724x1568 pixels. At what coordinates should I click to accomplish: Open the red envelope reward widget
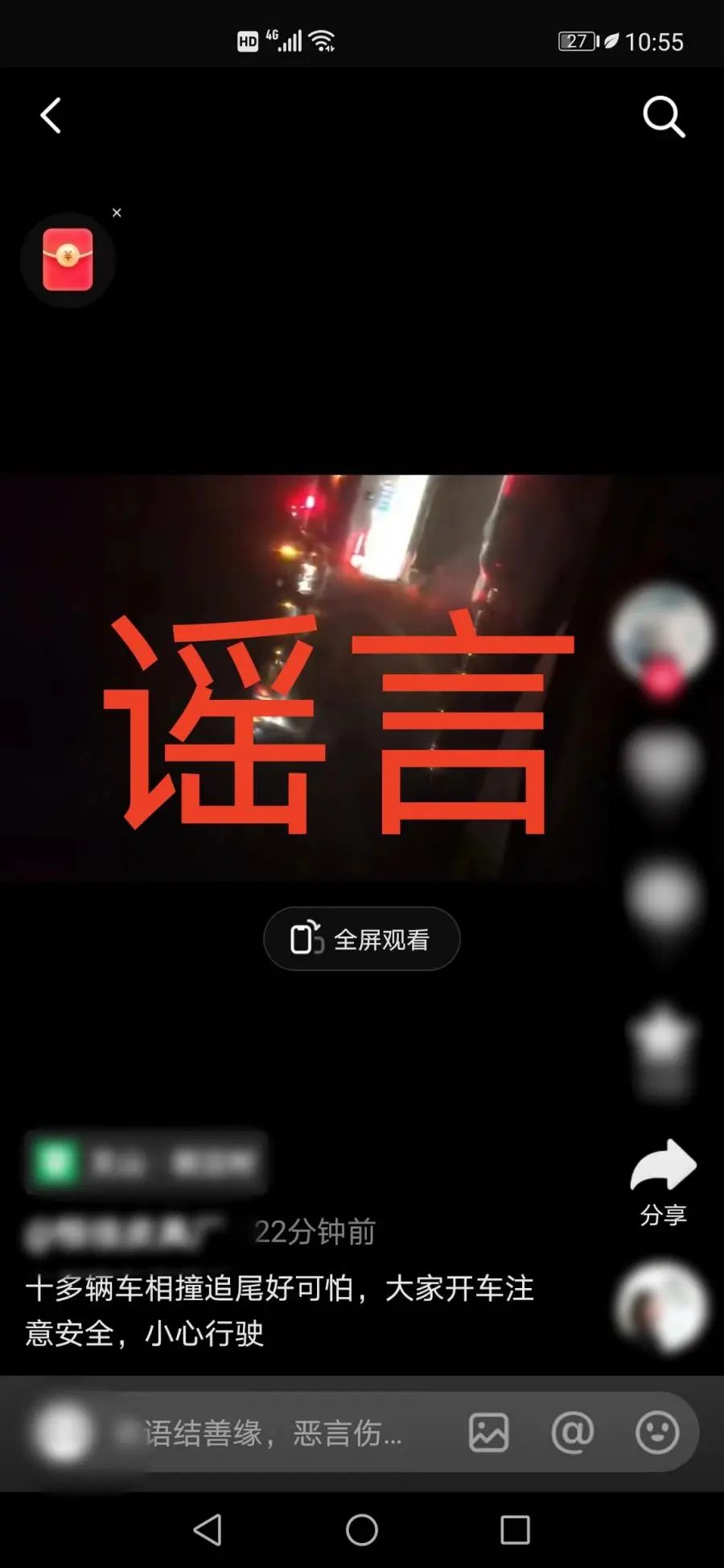click(68, 260)
